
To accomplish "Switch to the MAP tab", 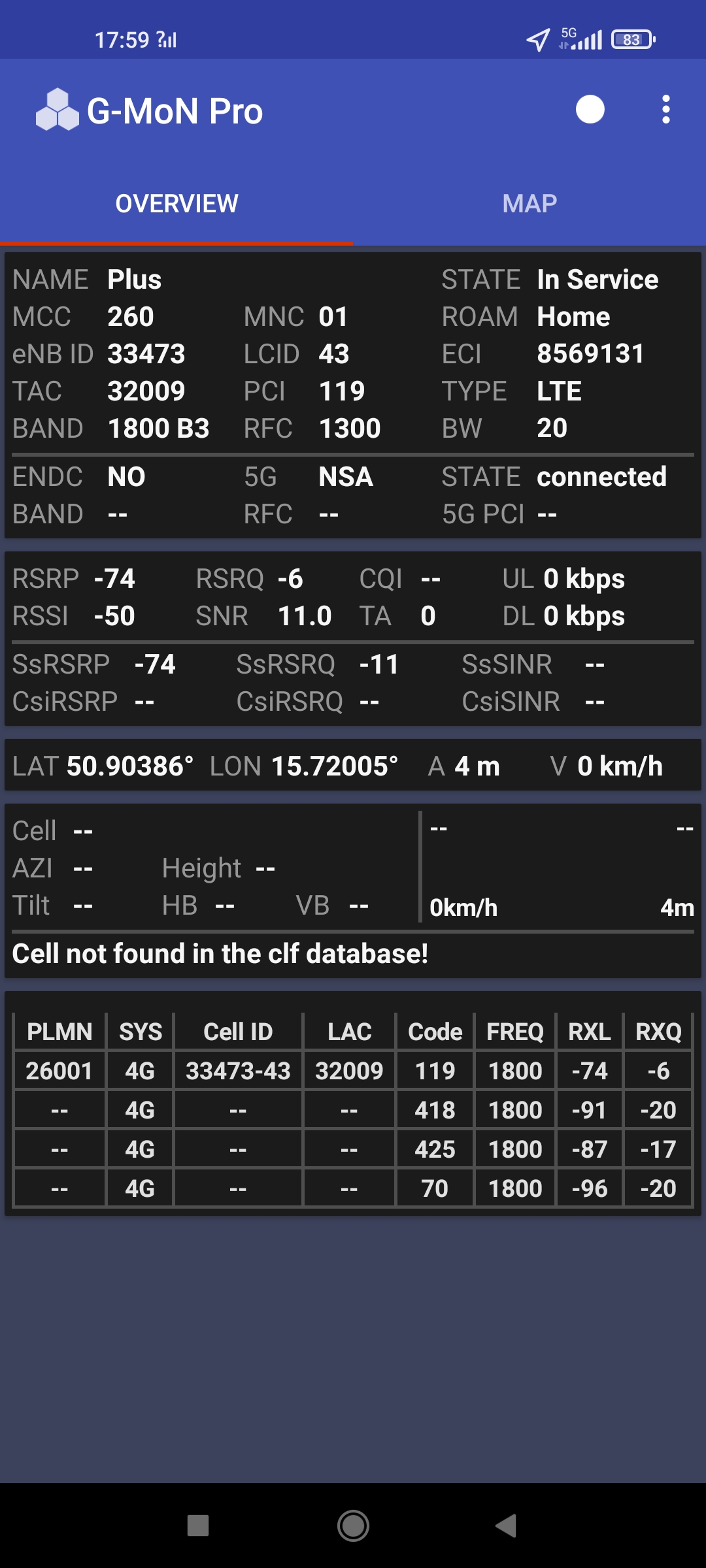I will pos(529,204).
